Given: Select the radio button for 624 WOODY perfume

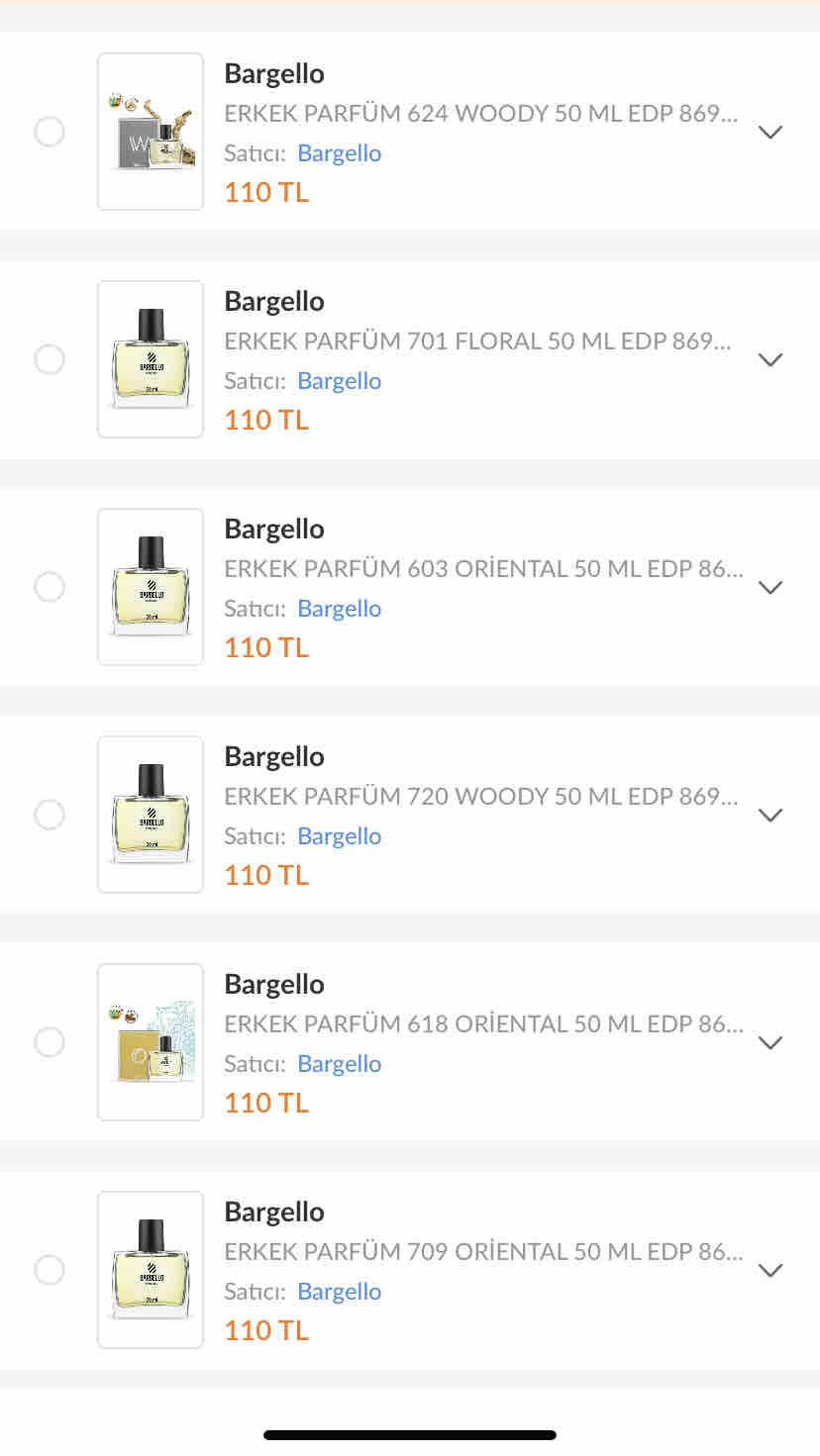Looking at the screenshot, I should (50, 132).
